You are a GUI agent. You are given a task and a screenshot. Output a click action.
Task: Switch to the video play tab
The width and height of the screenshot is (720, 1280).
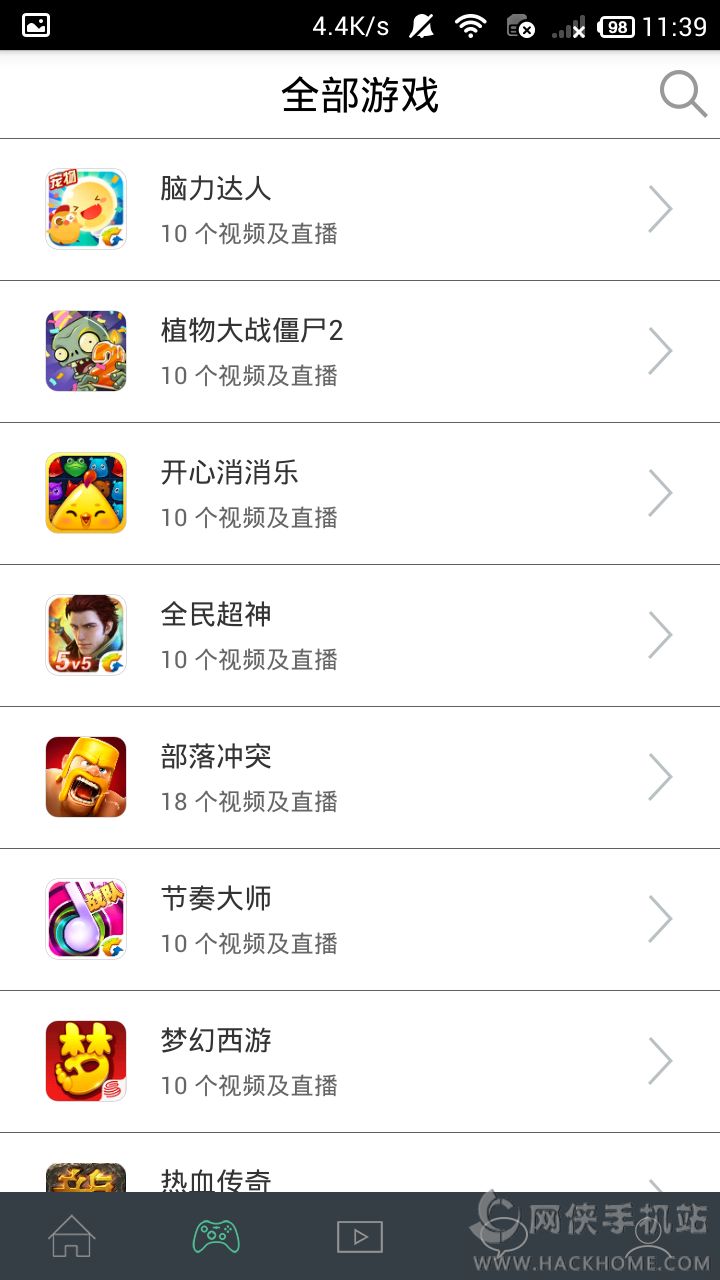click(360, 1237)
